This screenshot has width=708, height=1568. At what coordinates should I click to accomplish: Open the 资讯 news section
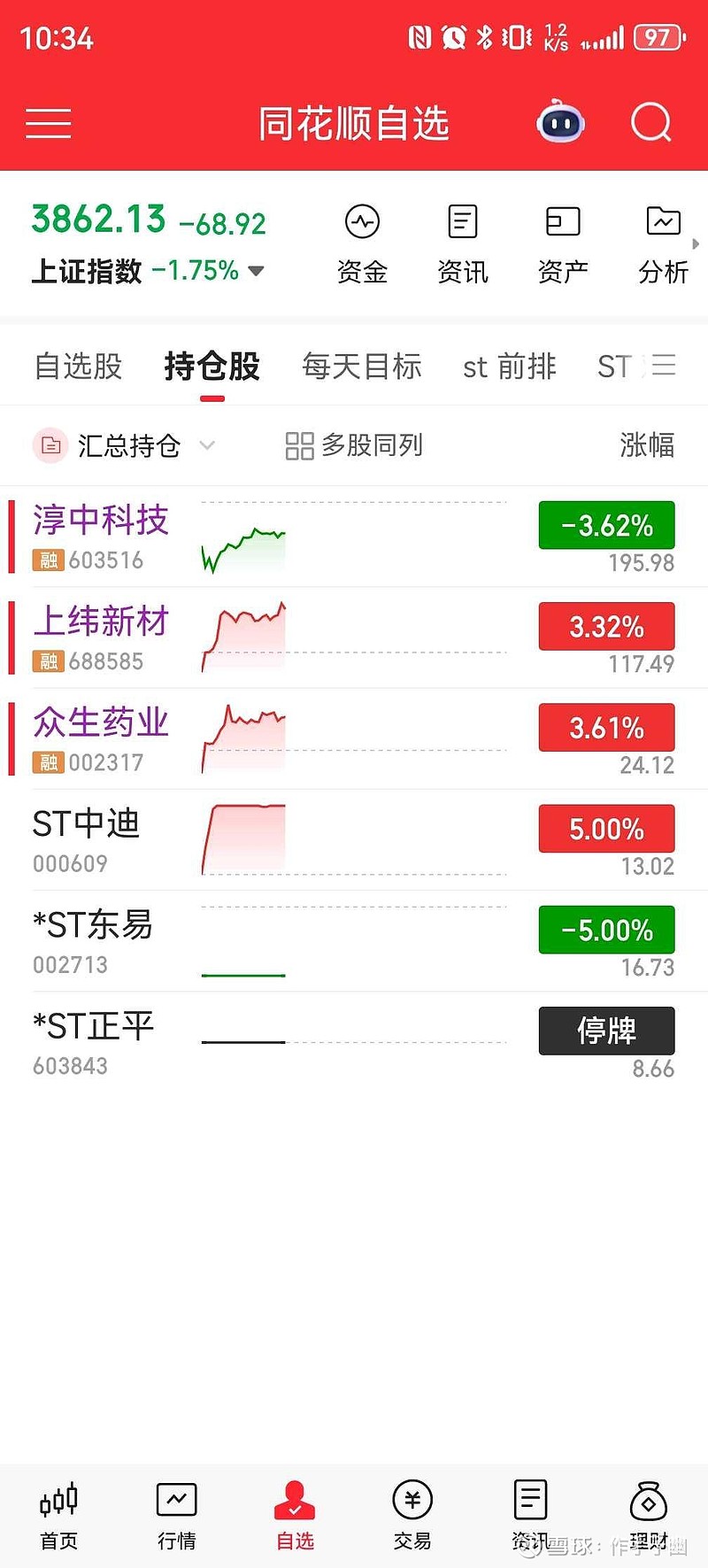(462, 241)
